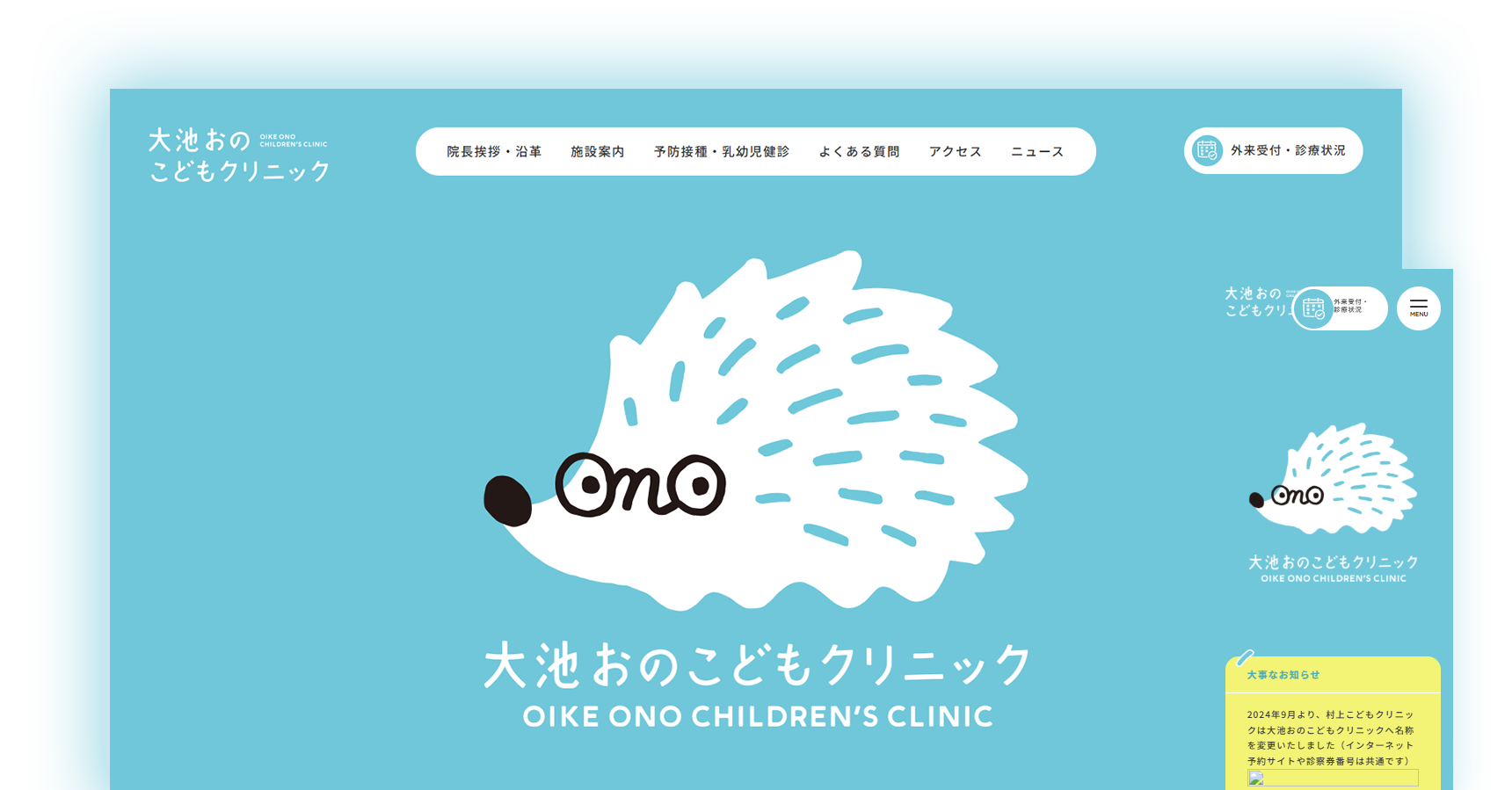The image size is (1512, 790).
Task: Open 予防接種・乳幼児健診 section
Action: [x=722, y=151]
